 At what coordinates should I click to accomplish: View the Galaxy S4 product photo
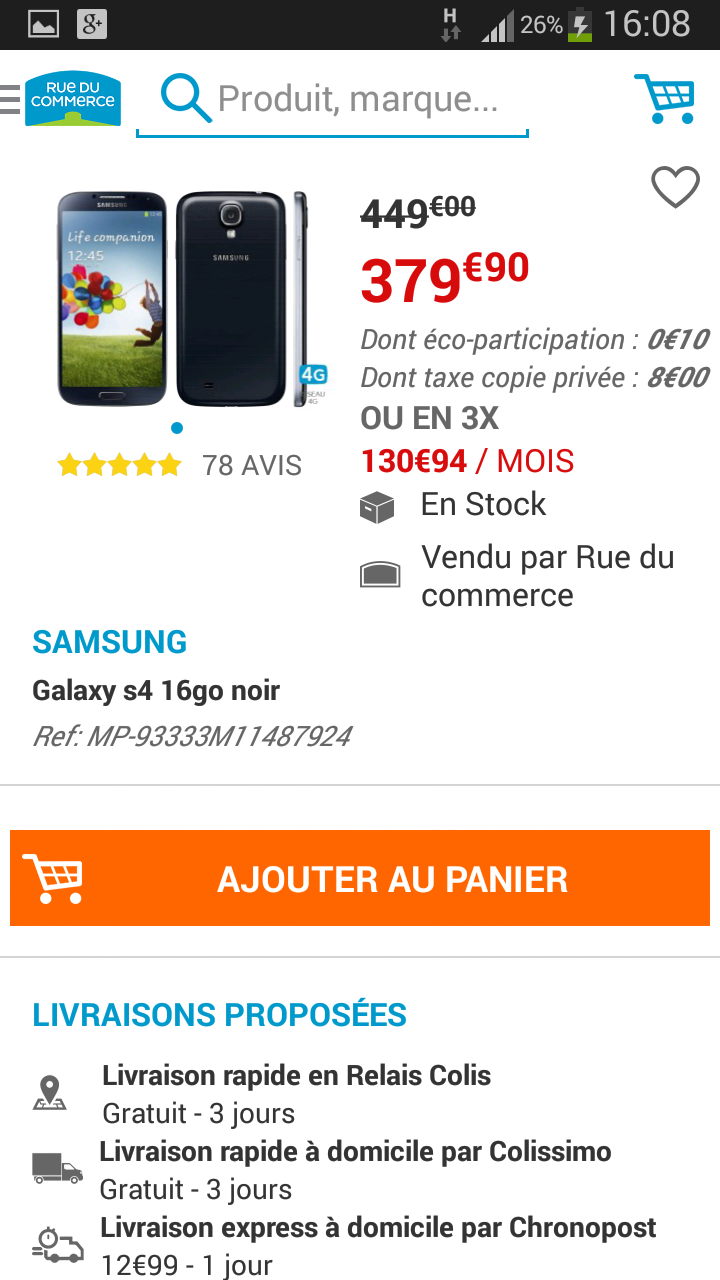click(183, 299)
